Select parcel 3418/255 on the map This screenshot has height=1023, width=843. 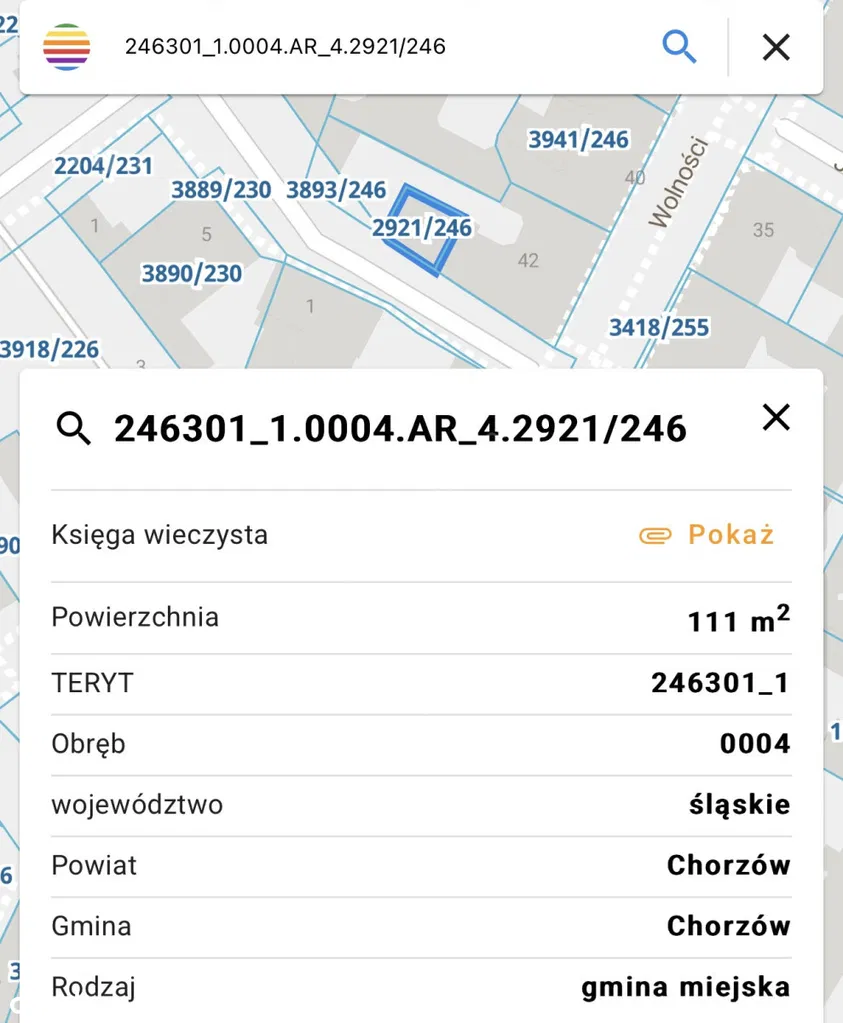coord(659,327)
